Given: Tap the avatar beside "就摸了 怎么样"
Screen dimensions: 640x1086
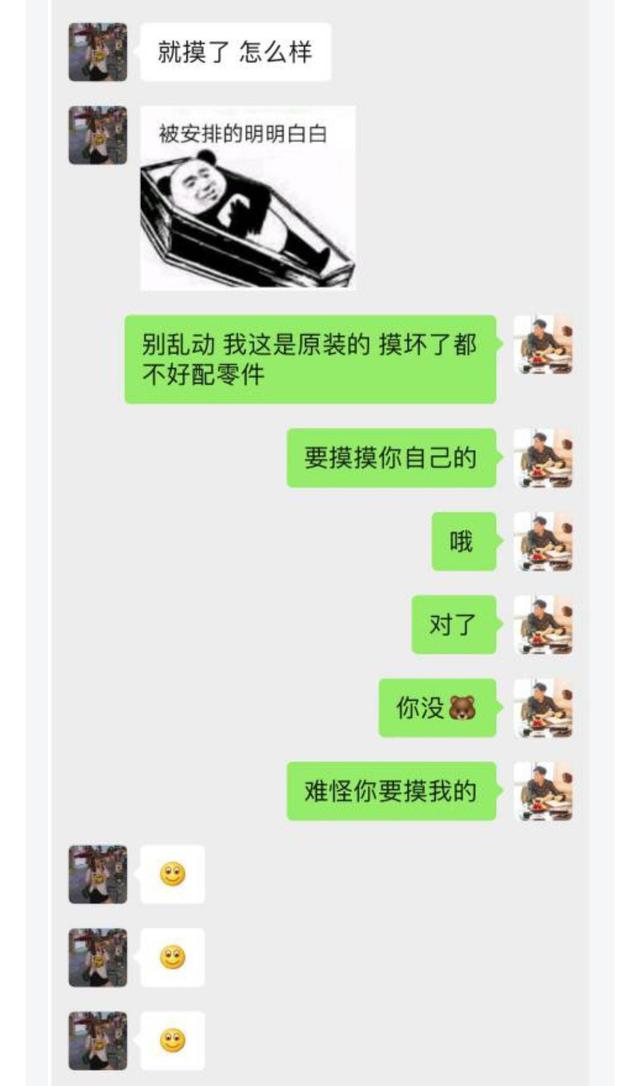Looking at the screenshot, I should click(97, 52).
